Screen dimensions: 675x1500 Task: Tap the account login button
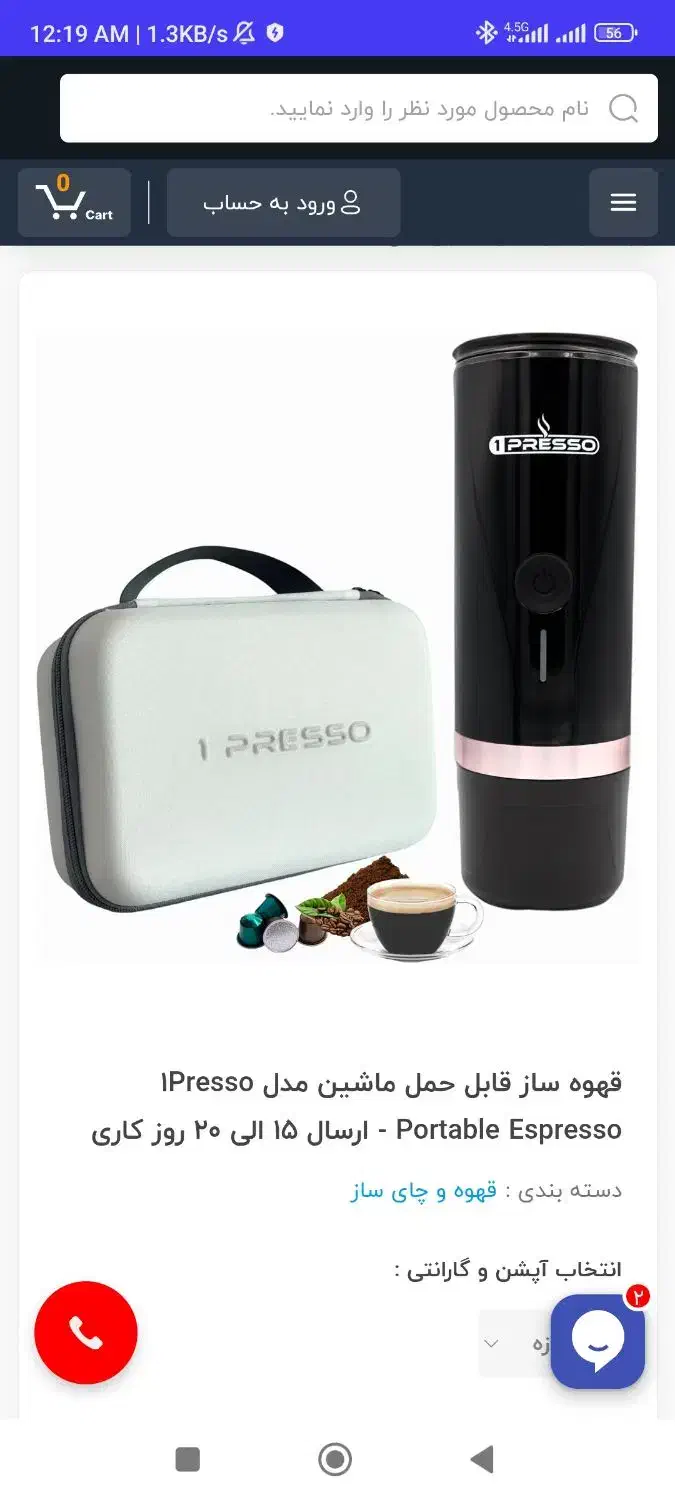(x=283, y=203)
